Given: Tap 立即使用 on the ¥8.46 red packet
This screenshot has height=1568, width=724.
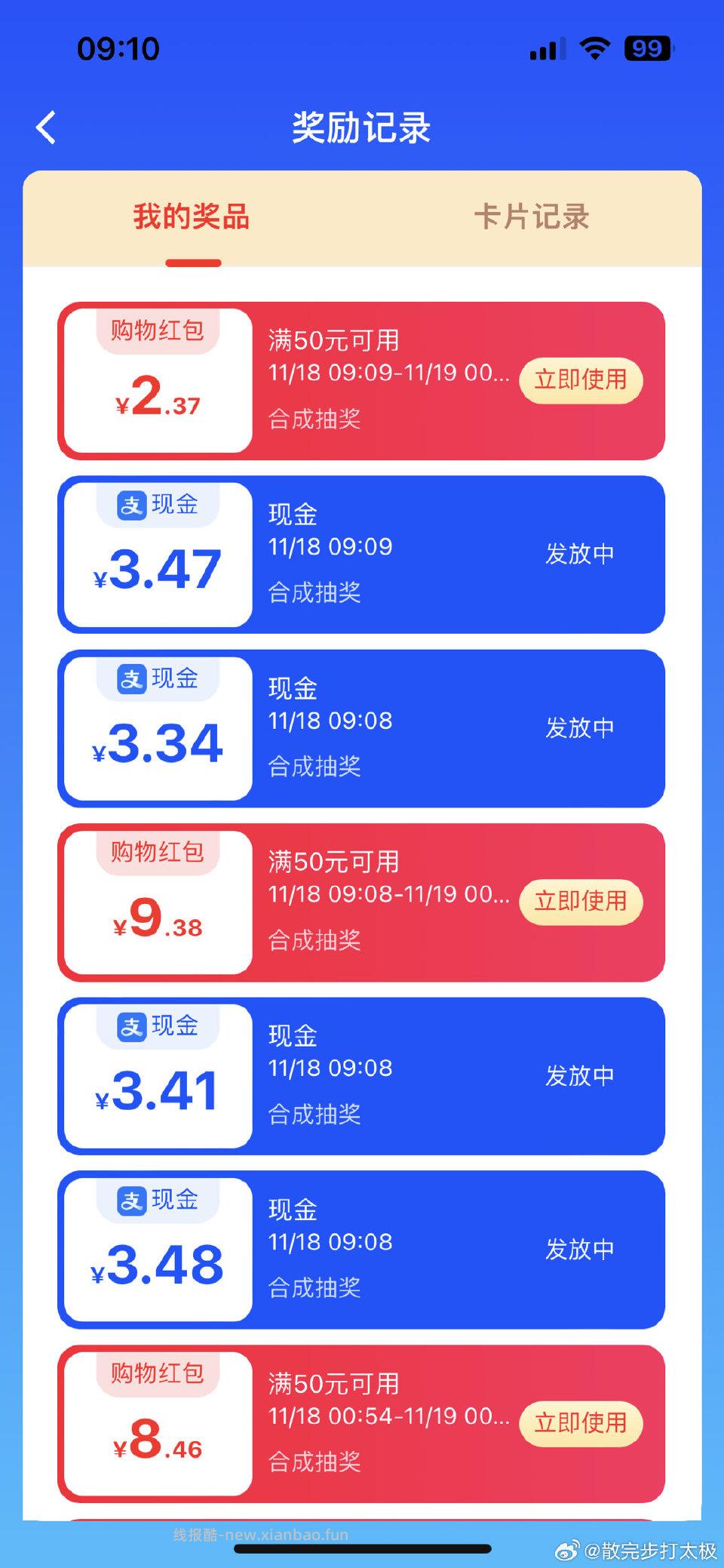Looking at the screenshot, I should coord(581,1423).
